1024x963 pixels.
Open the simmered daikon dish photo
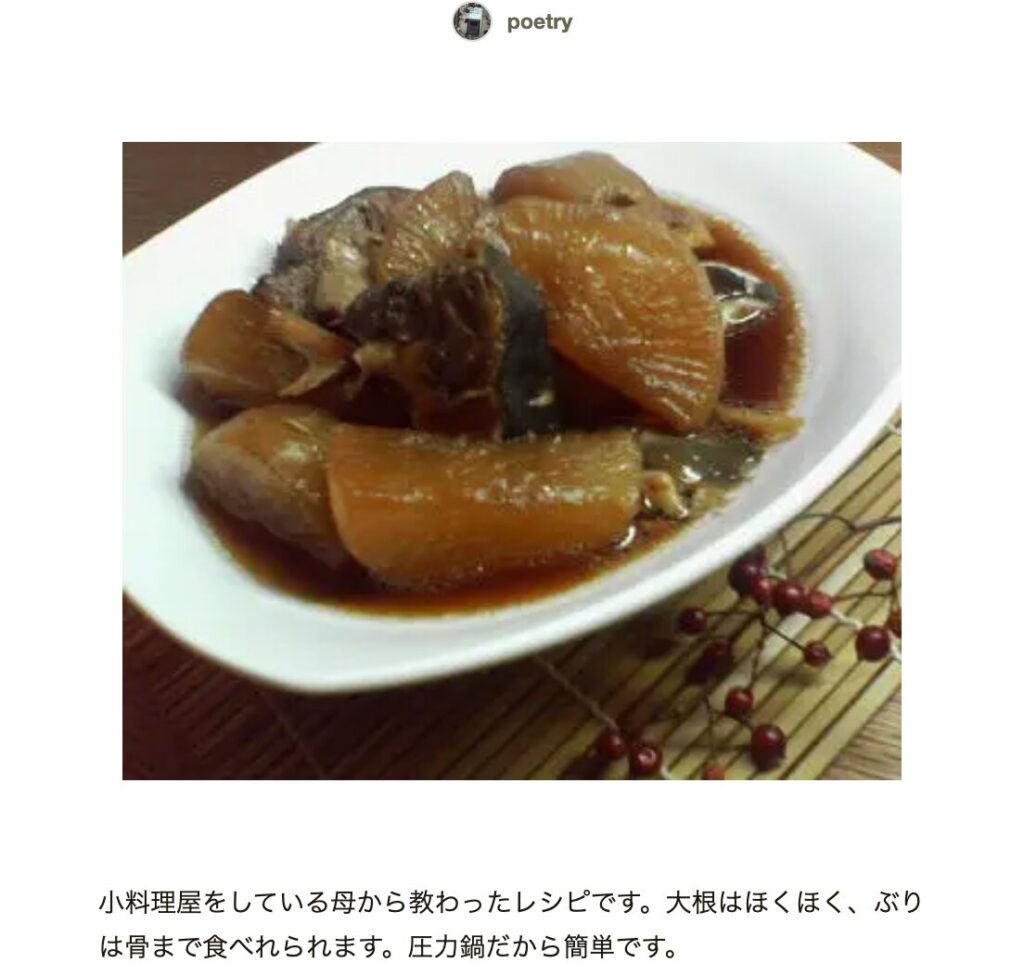click(x=511, y=460)
